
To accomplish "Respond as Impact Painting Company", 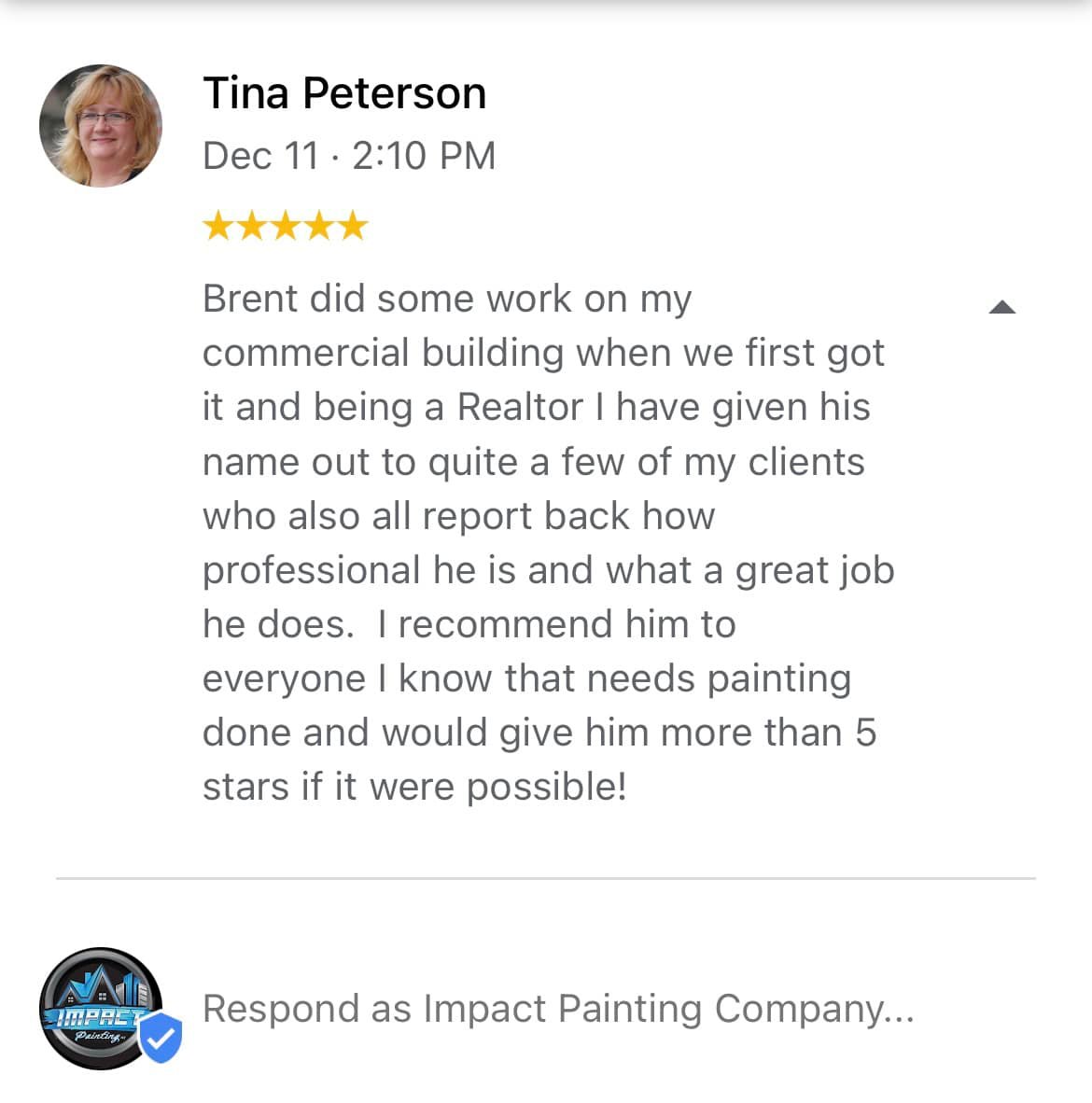I will (x=558, y=1009).
